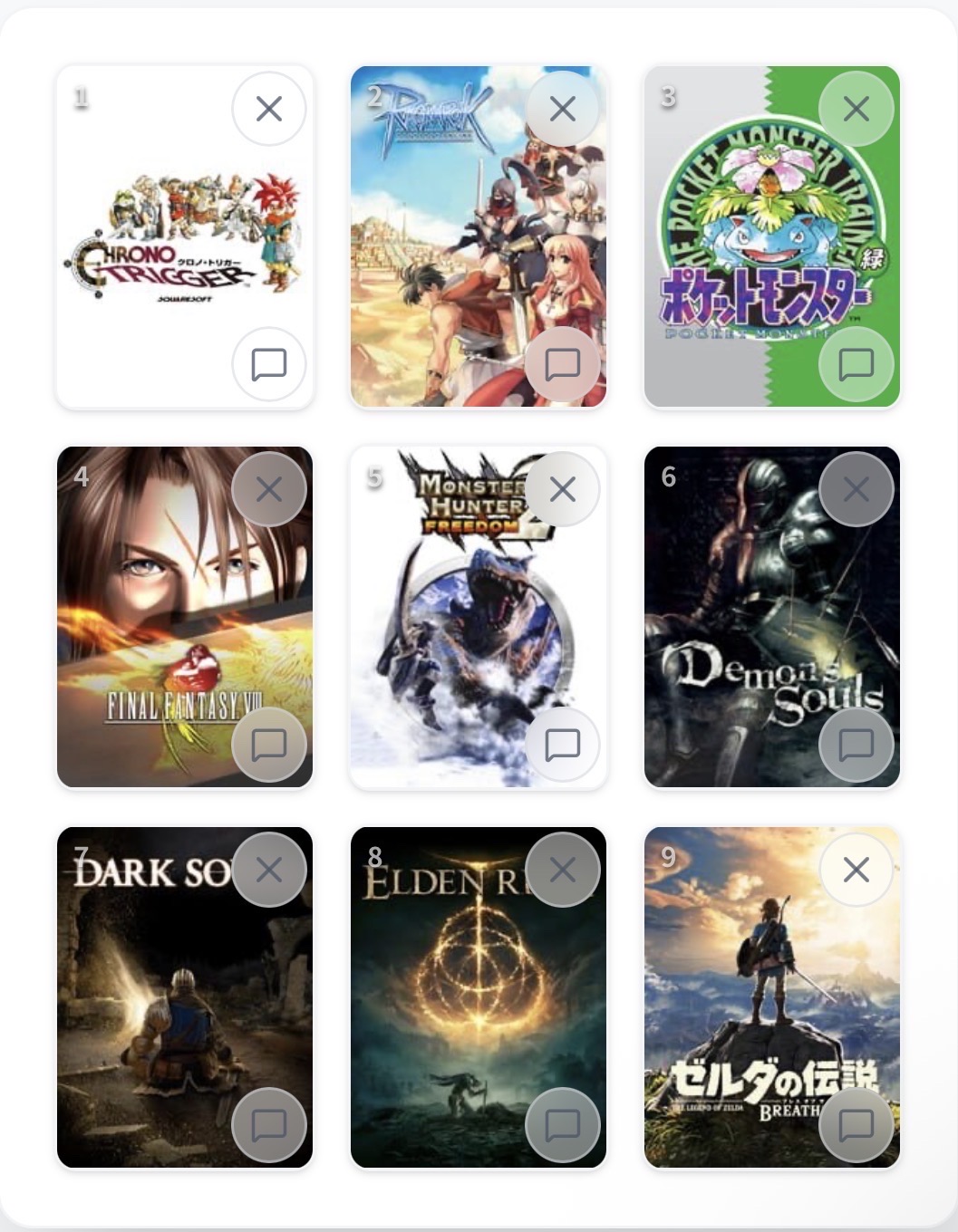The image size is (958, 1232).
Task: Comment on the Zelda Breath of the Wild card
Action: 856,1125
